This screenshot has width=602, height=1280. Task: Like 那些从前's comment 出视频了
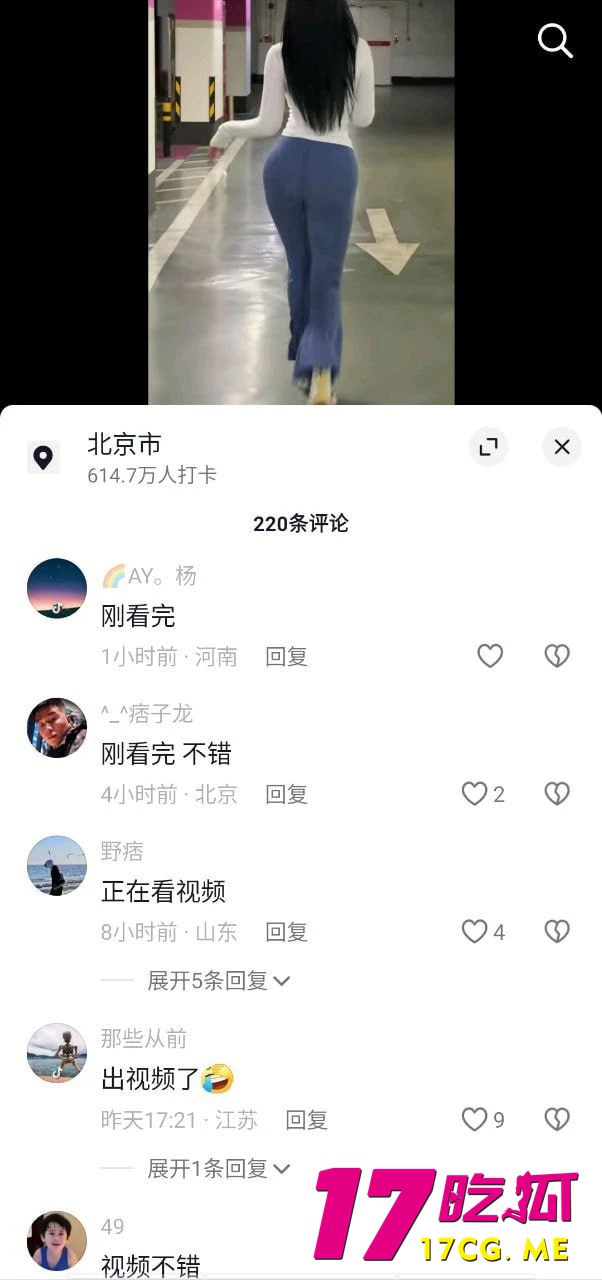pyautogui.click(x=474, y=1120)
